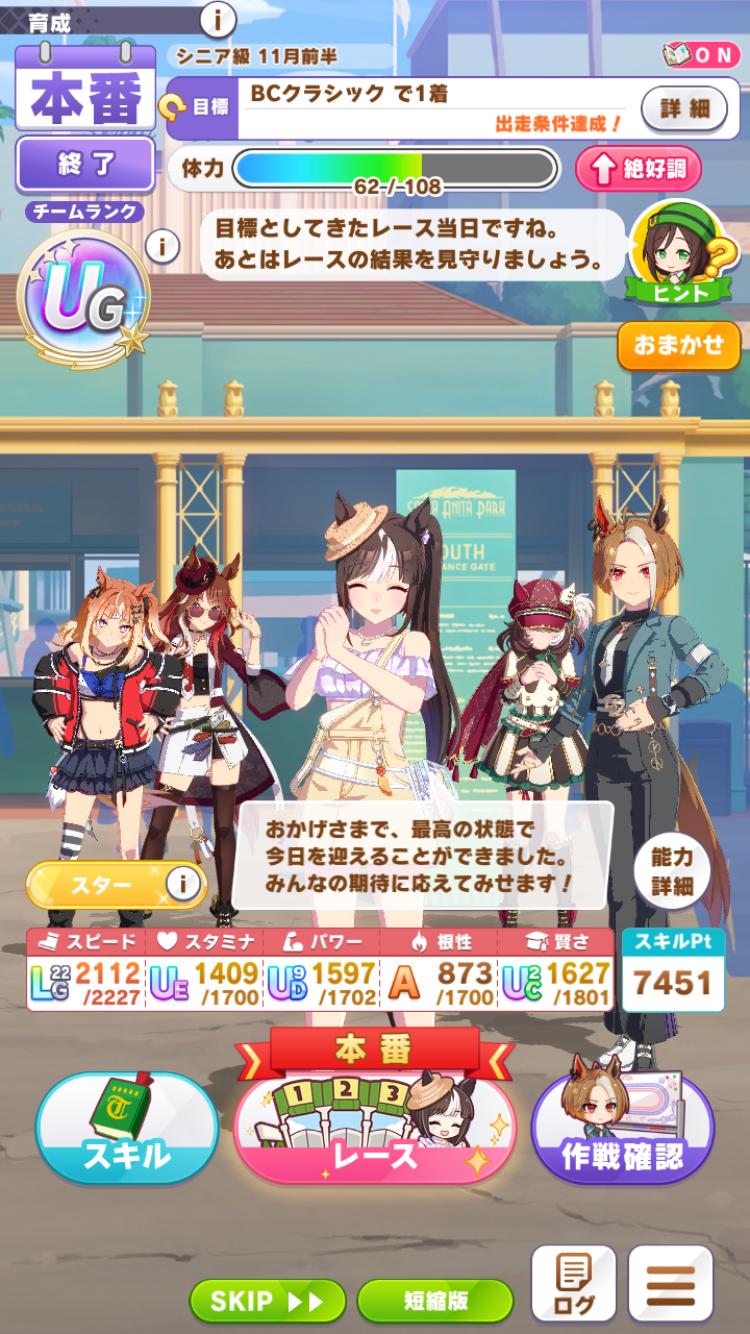Open the 詳細 goal details button
The image size is (750, 1334).
click(684, 108)
